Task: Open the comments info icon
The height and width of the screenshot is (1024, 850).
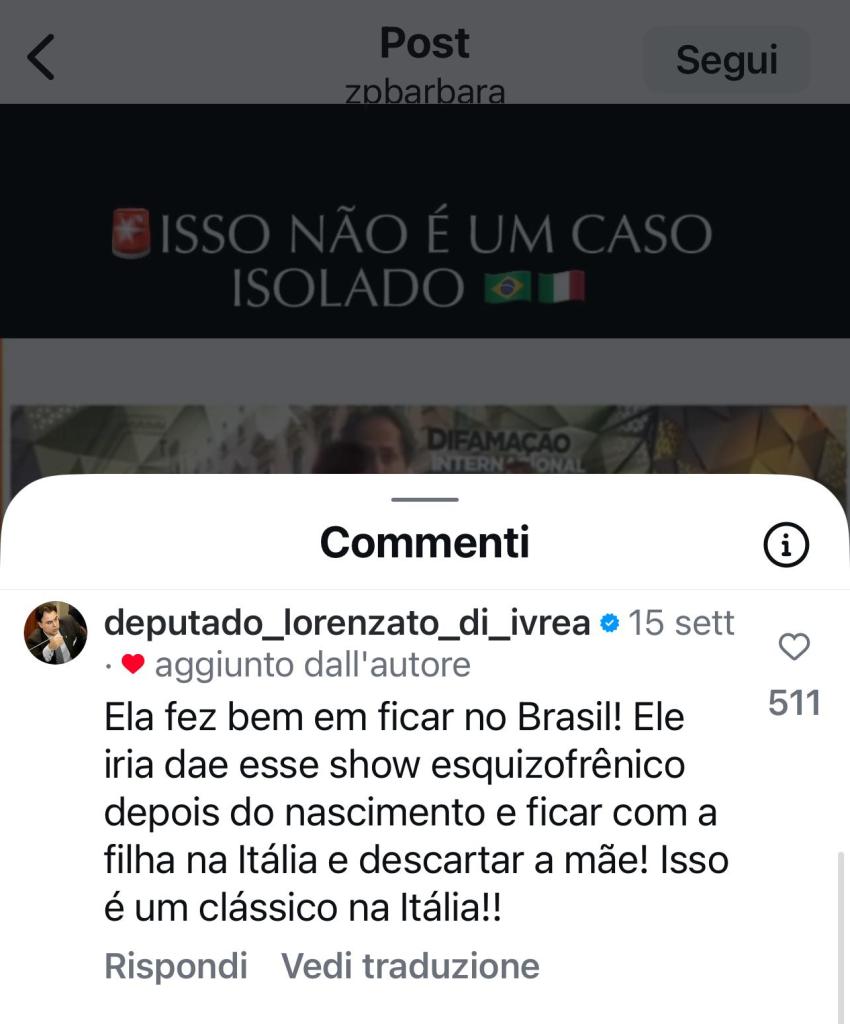Action: tap(785, 545)
